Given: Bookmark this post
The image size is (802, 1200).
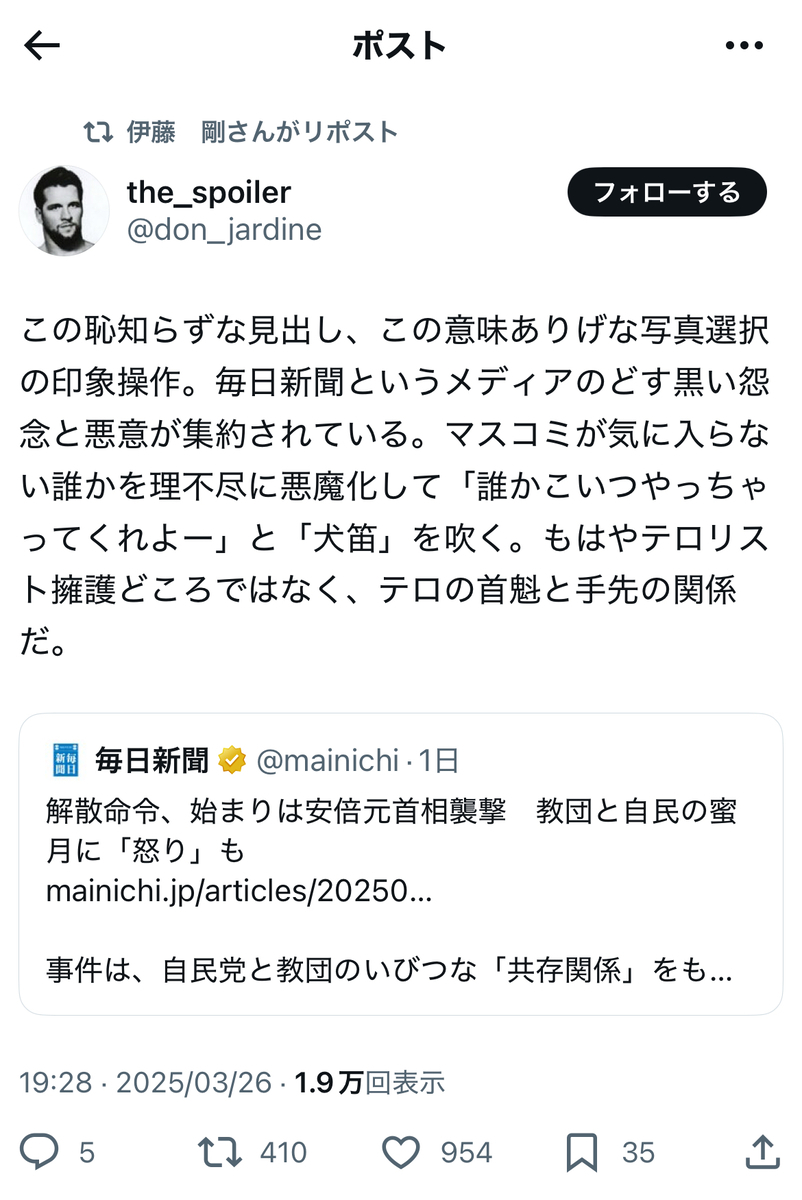Looking at the screenshot, I should [x=582, y=1152].
